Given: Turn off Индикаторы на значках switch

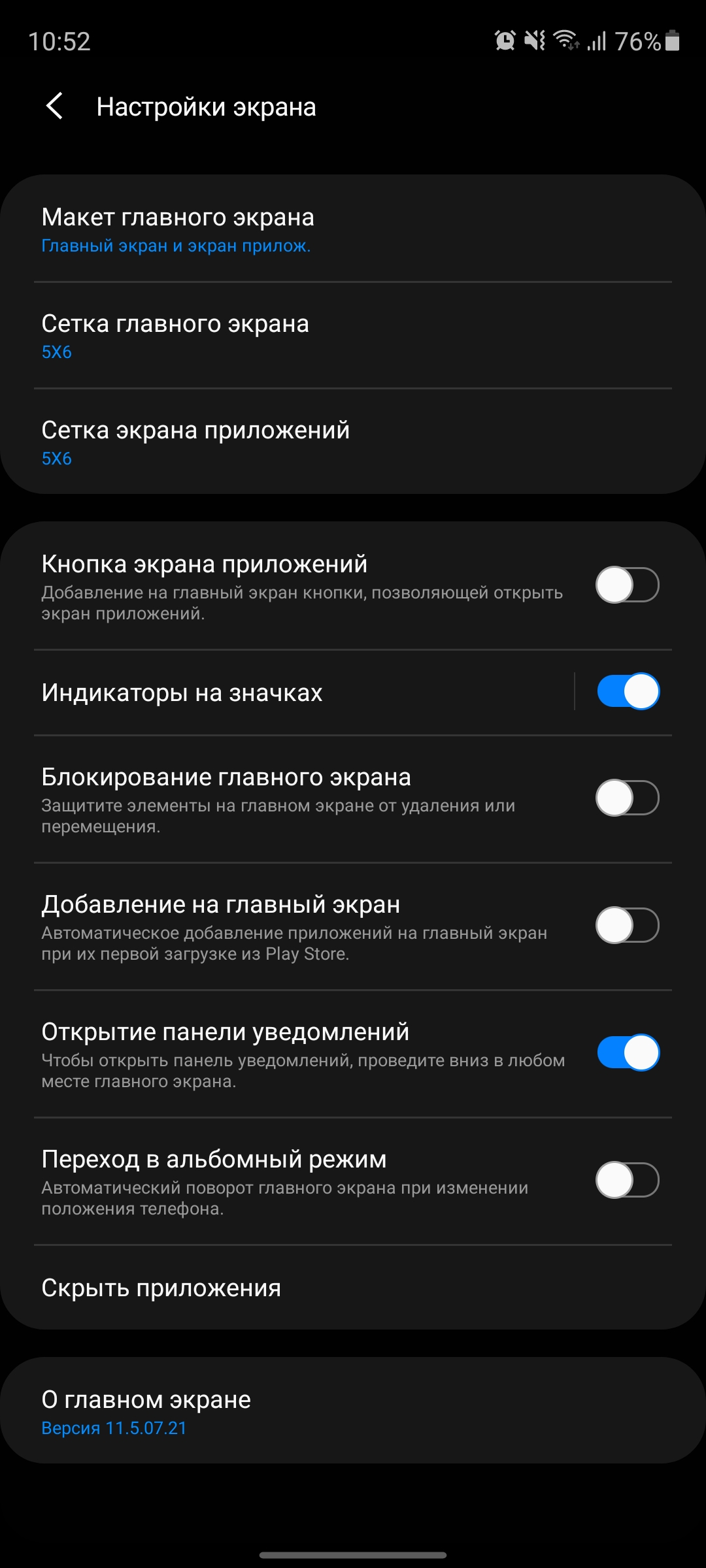Looking at the screenshot, I should tap(628, 691).
